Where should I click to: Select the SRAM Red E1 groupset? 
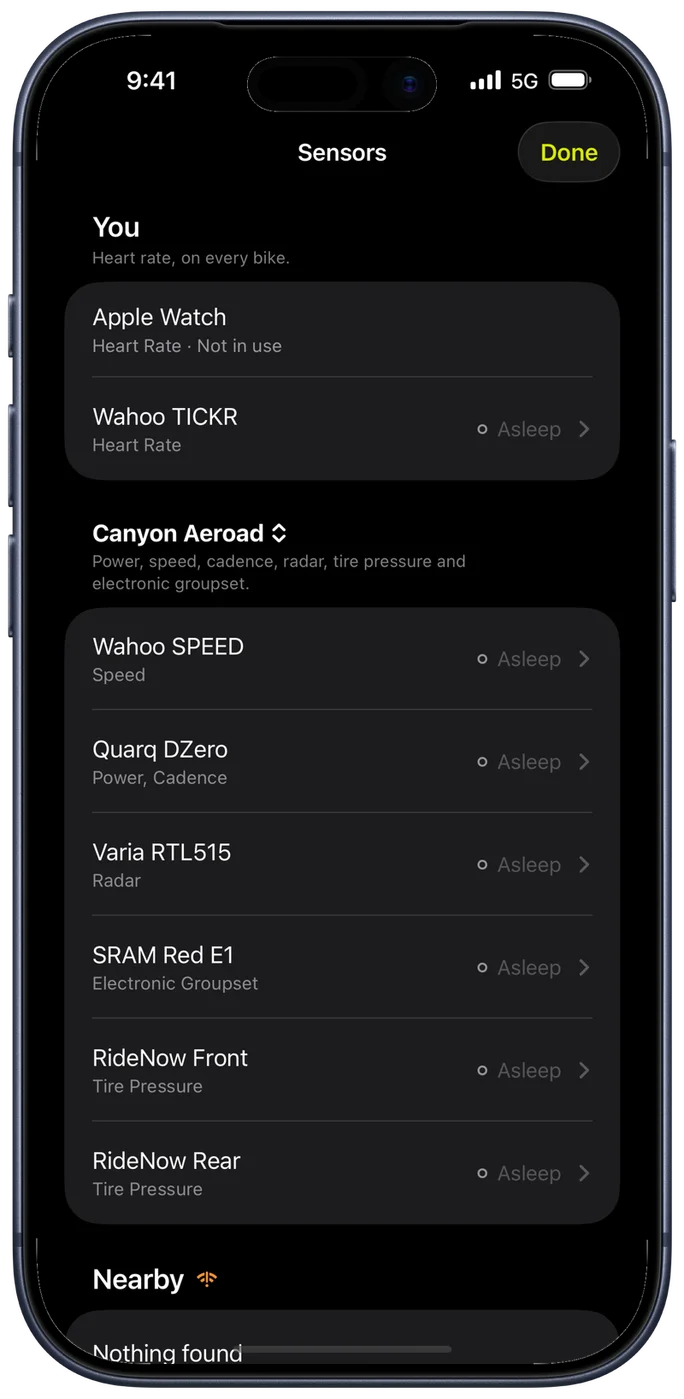(342, 968)
